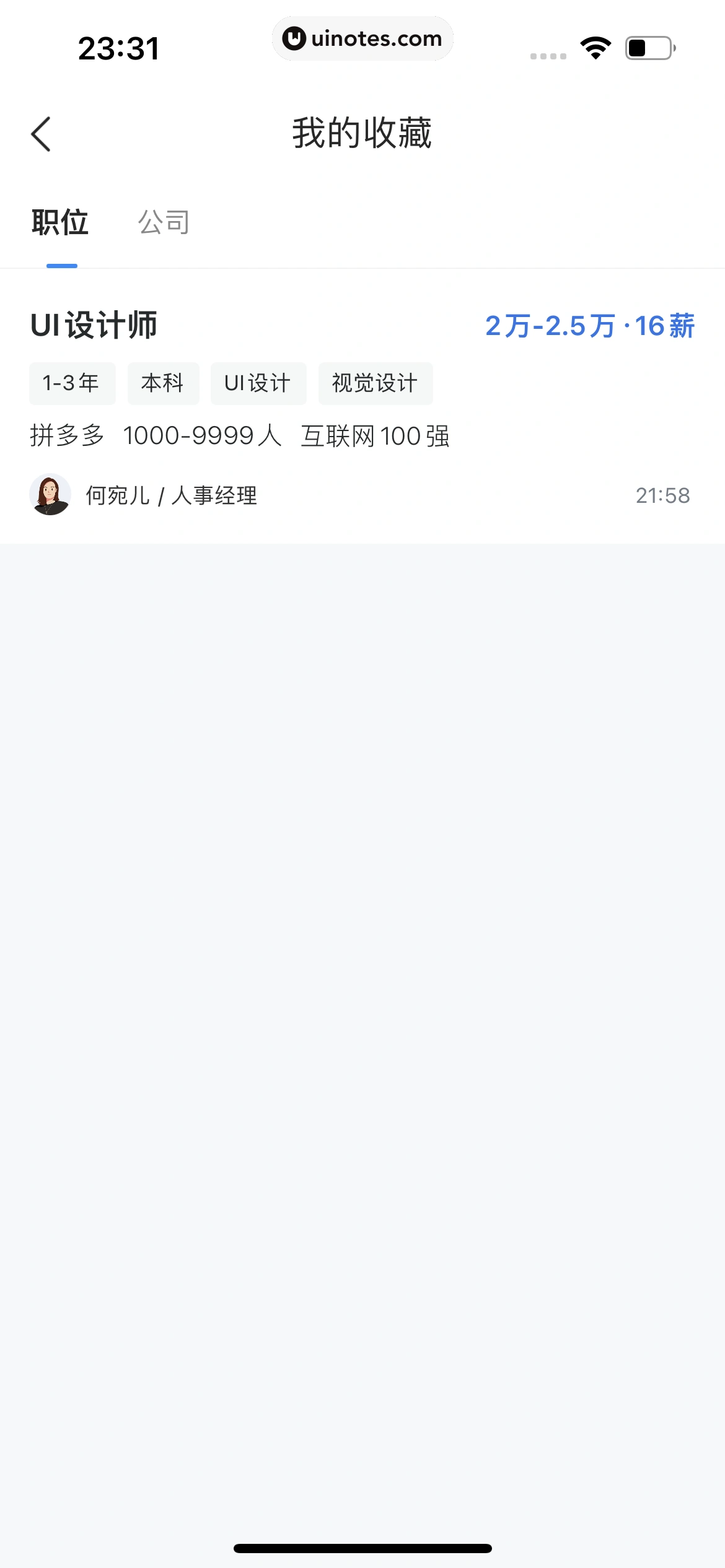Switch to the 公司 tab
Screen dimensions: 725x1568
tap(164, 222)
